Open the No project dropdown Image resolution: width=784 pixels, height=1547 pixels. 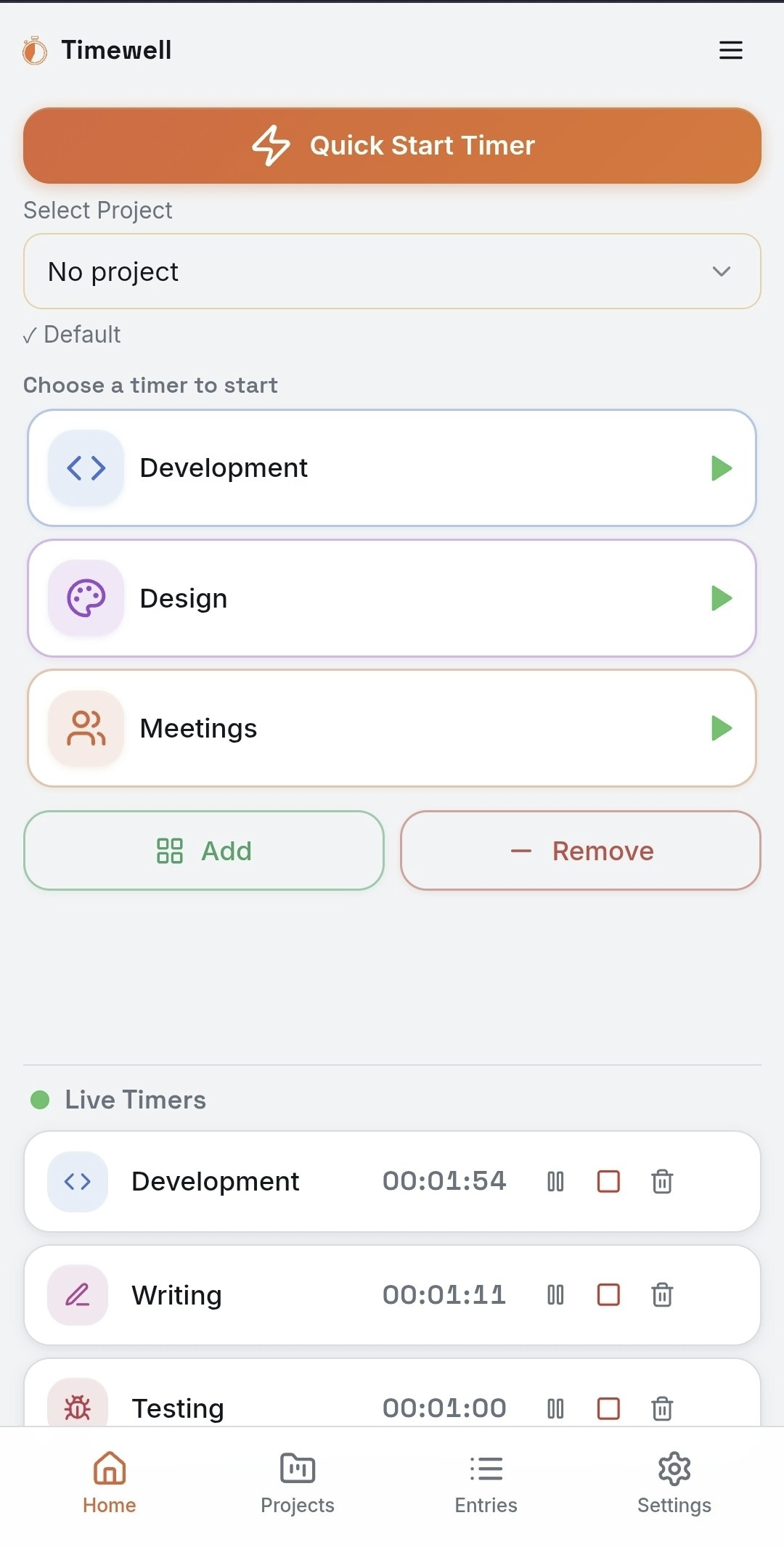click(x=392, y=271)
